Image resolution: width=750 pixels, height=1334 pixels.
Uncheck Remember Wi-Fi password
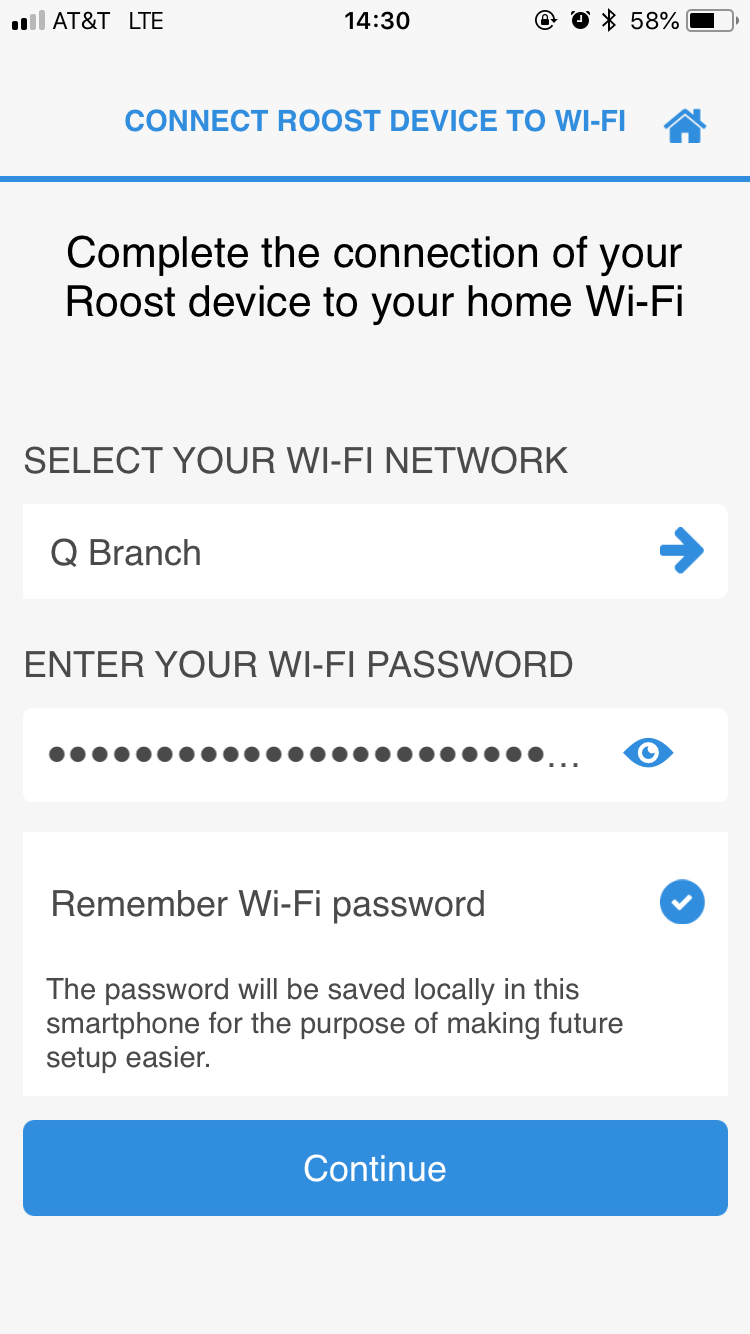[x=682, y=902]
